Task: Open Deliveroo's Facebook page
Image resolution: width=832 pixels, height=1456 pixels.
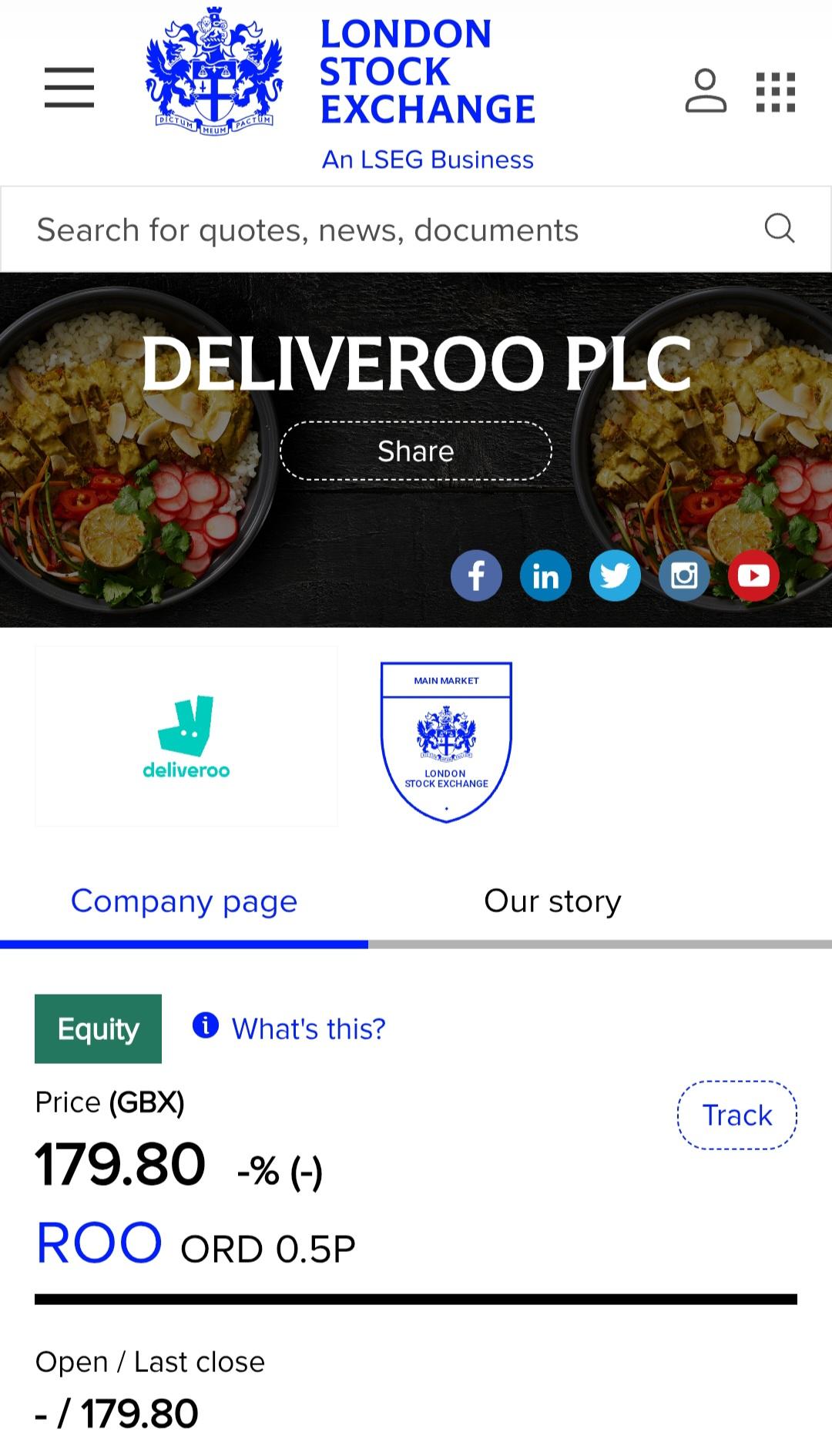Action: pos(476,575)
